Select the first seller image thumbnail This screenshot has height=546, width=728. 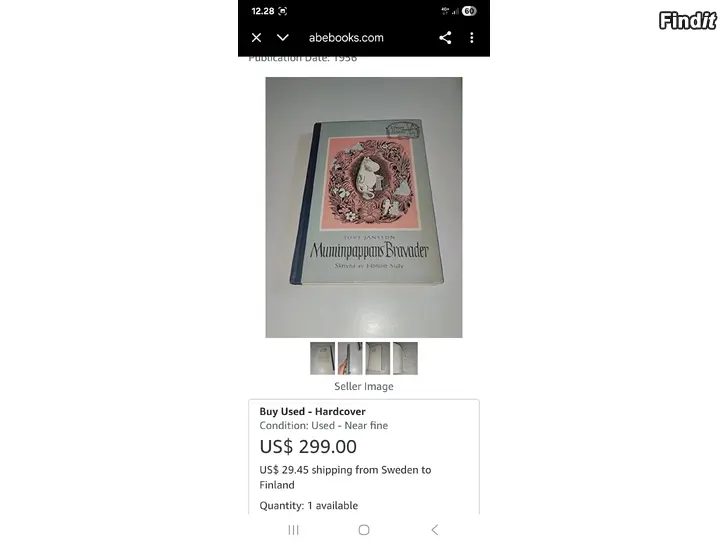(x=322, y=358)
